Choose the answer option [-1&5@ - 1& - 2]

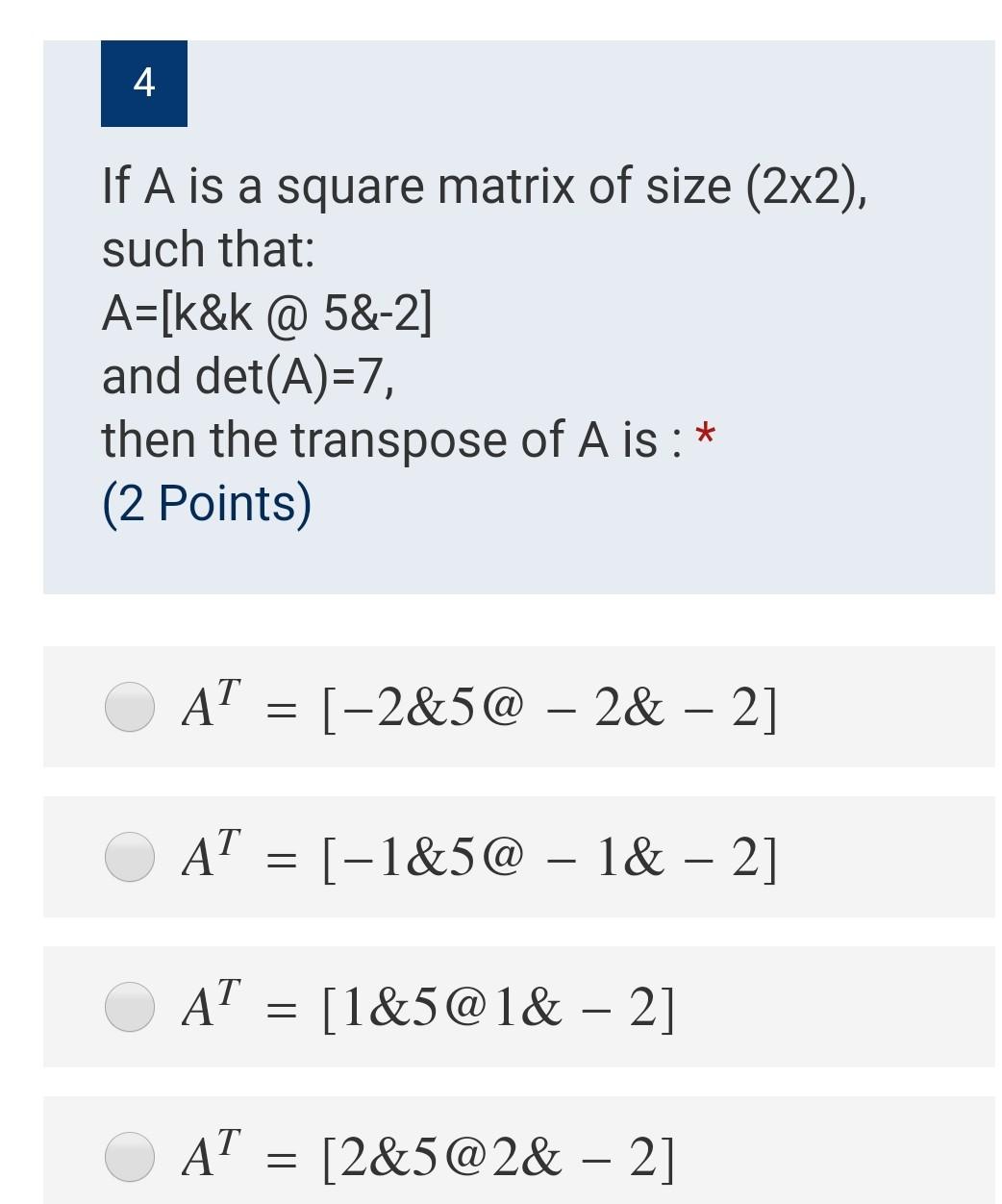[129, 857]
